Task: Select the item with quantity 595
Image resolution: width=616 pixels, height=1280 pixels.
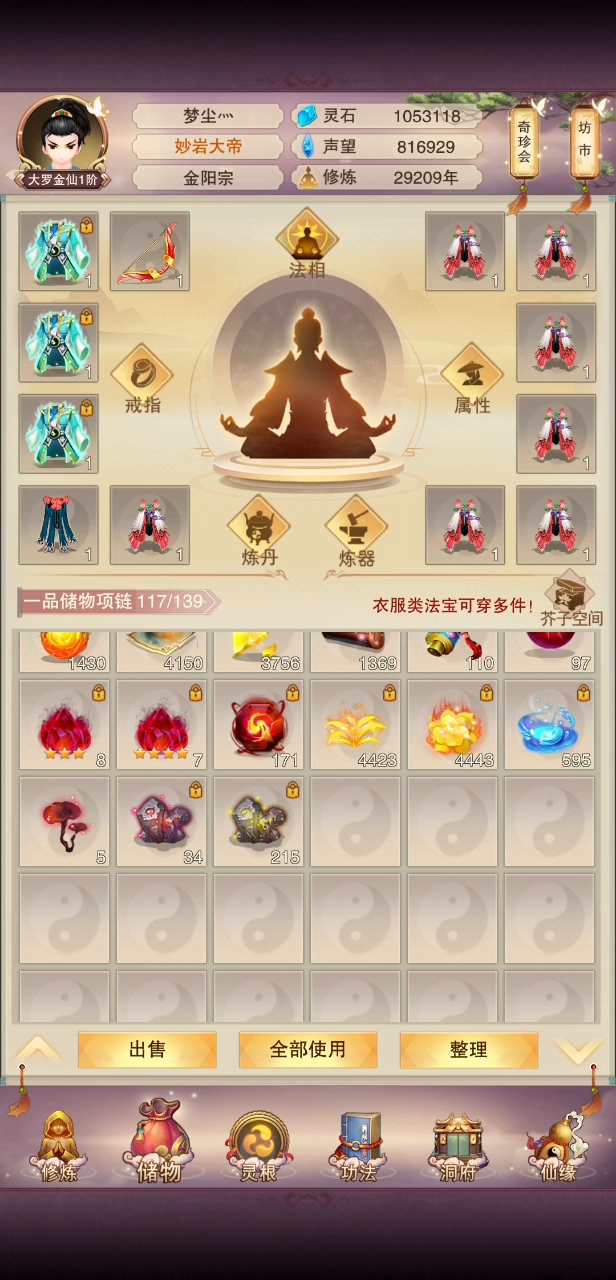Action: click(548, 725)
